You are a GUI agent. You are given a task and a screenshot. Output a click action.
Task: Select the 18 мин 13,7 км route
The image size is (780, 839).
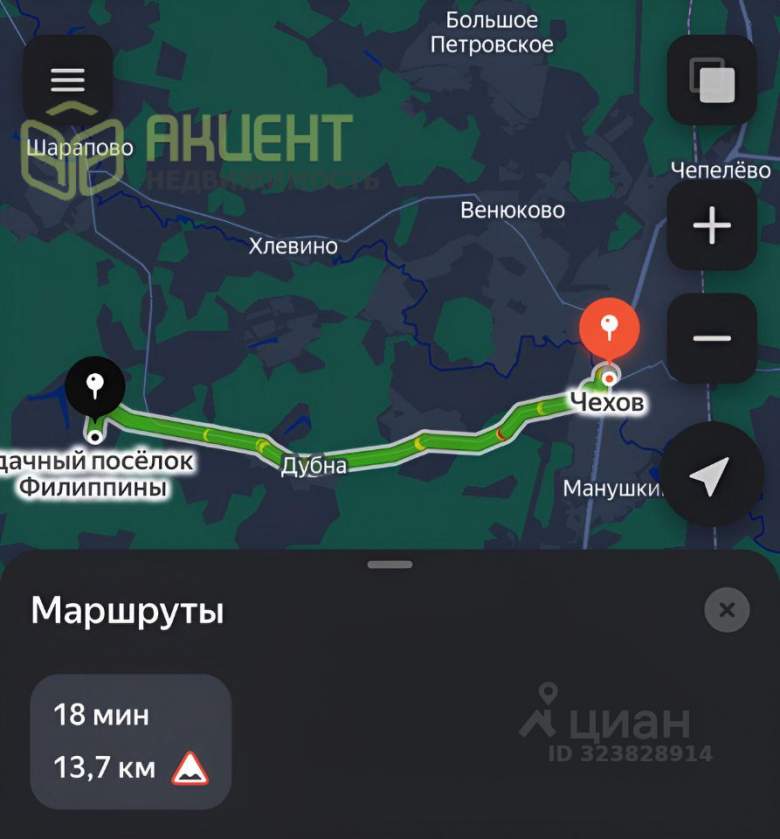[x=131, y=741]
